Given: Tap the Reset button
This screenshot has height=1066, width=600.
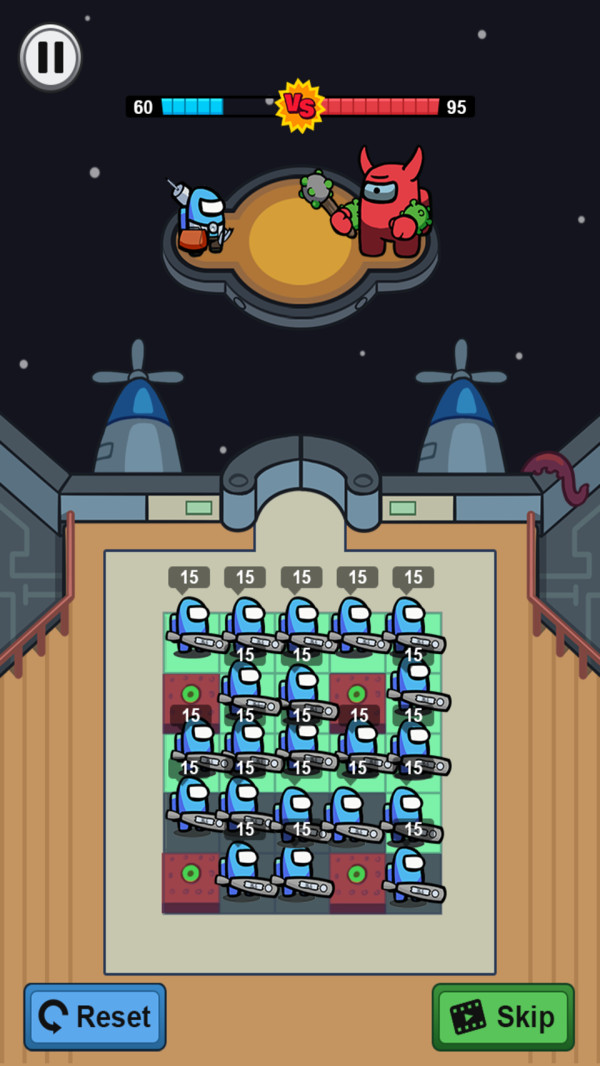Looking at the screenshot, I should [95, 1017].
